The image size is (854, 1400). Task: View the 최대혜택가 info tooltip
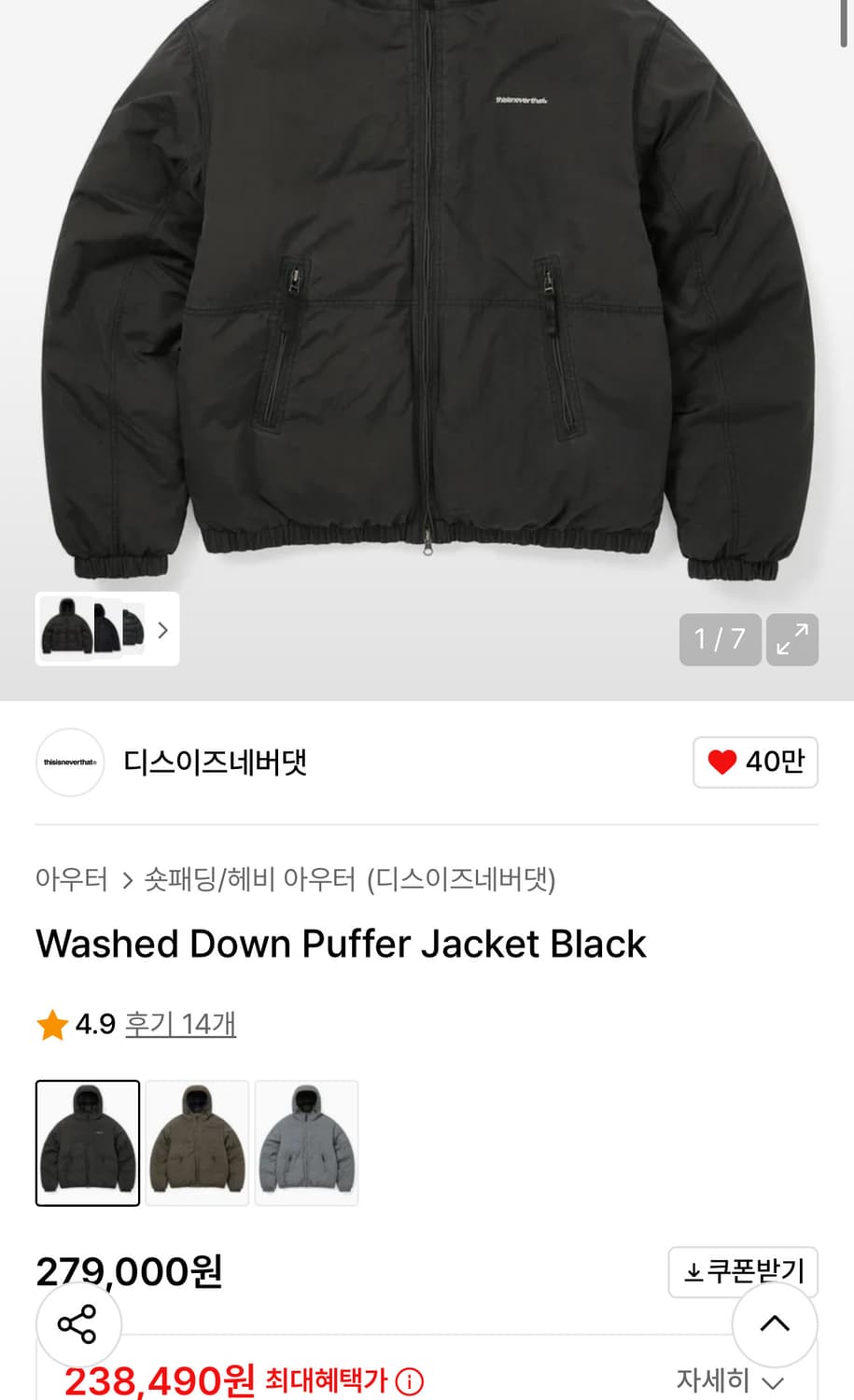pyautogui.click(x=409, y=1379)
